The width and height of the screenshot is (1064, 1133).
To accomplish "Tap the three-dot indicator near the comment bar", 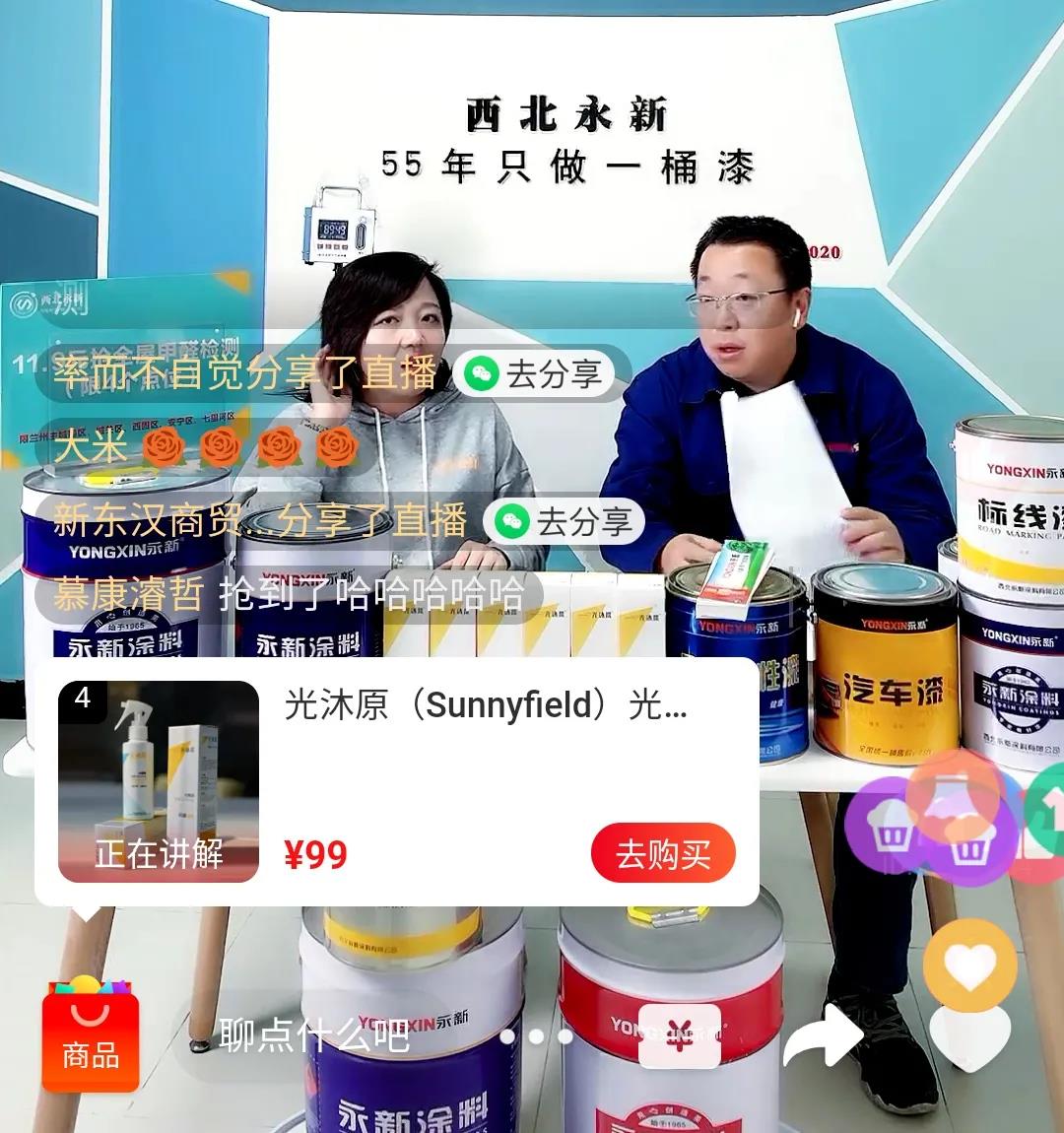I will pyautogui.click(x=535, y=1036).
